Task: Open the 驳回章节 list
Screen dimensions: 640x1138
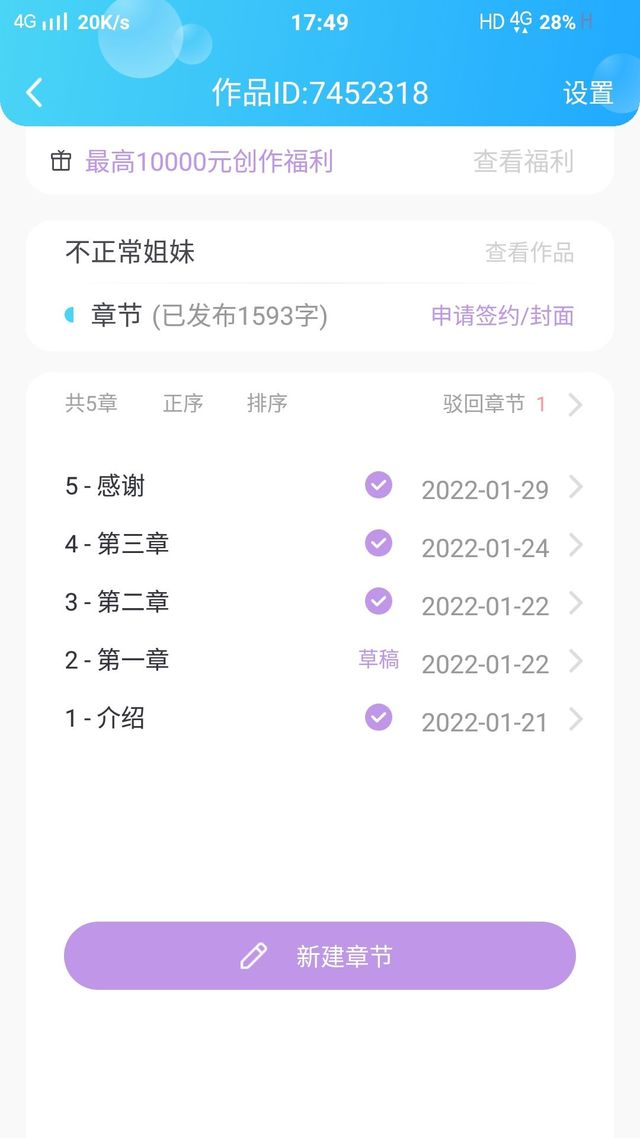Action: pos(512,404)
